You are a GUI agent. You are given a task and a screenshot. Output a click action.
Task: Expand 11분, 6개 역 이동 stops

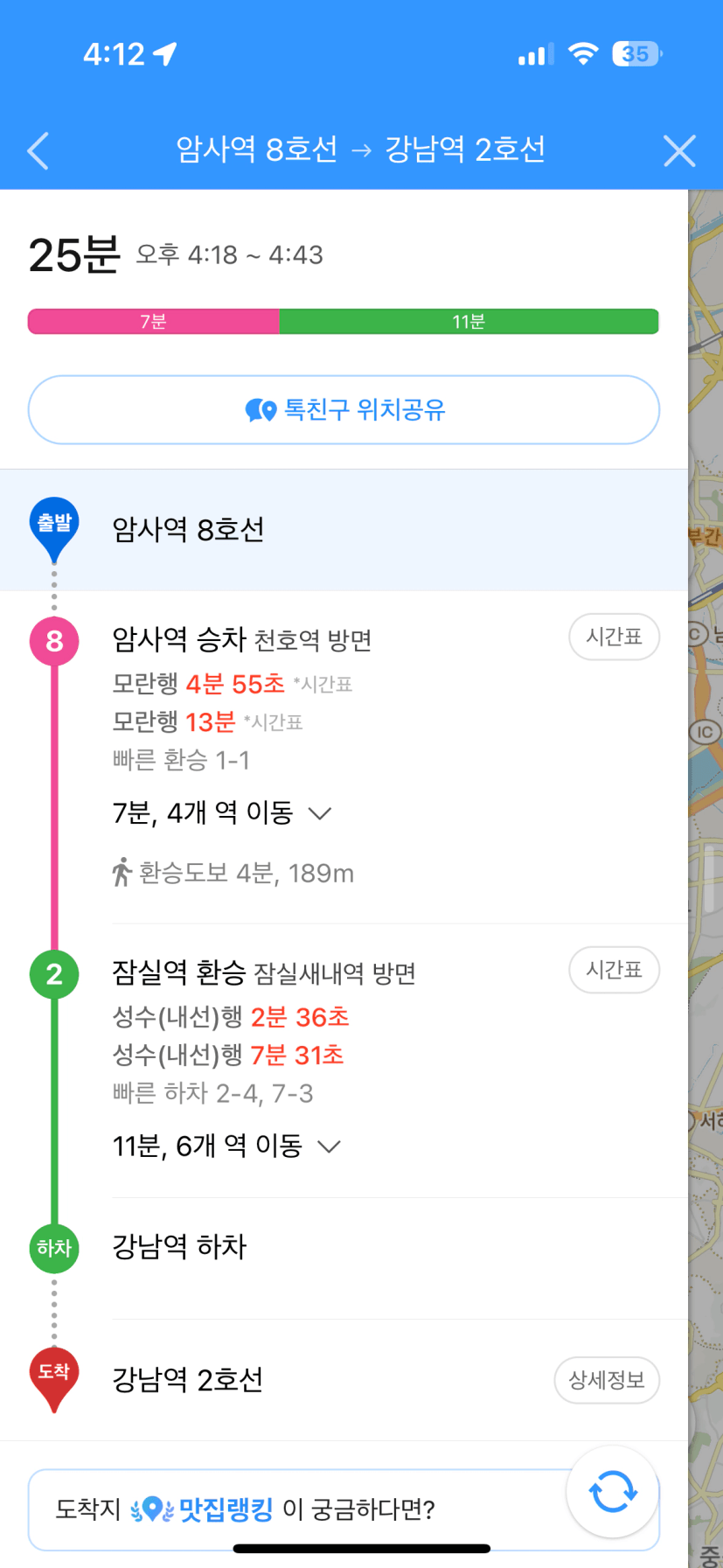(226, 1146)
